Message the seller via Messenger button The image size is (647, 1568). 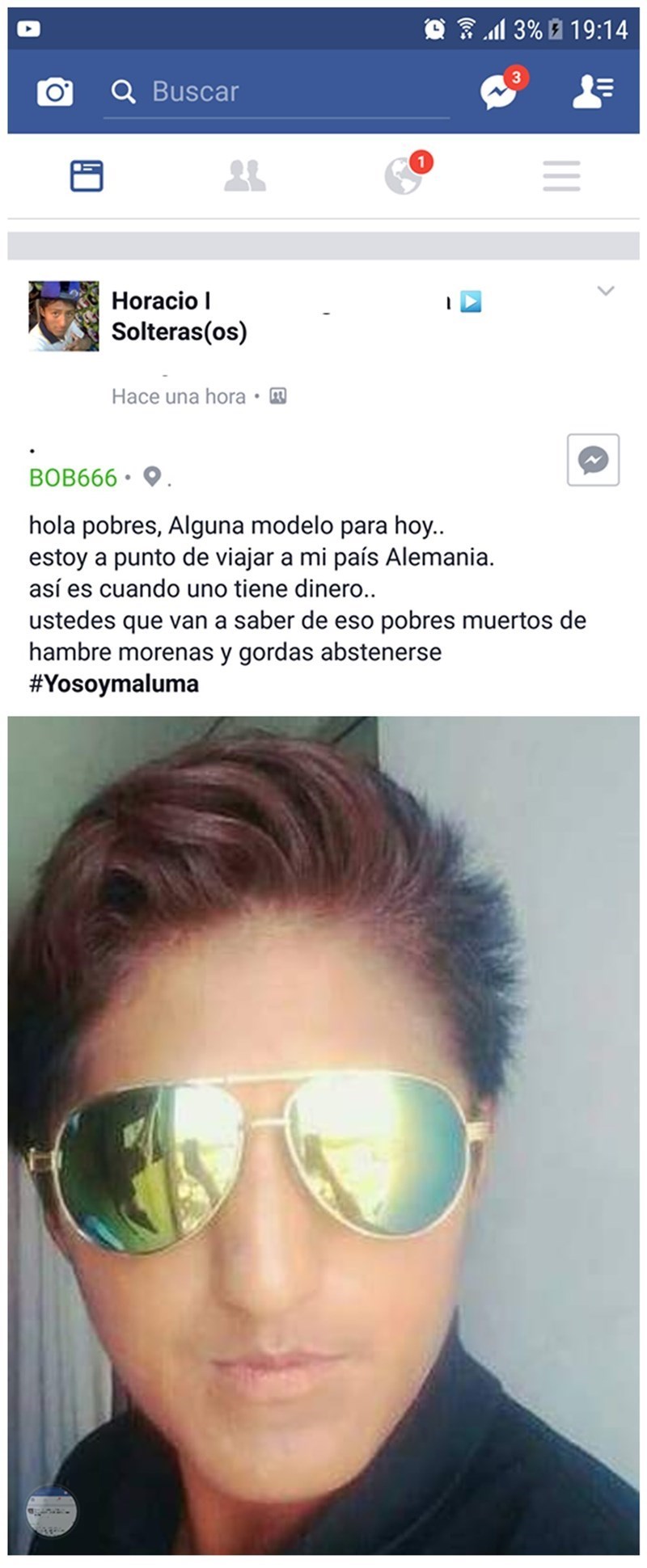[593, 460]
